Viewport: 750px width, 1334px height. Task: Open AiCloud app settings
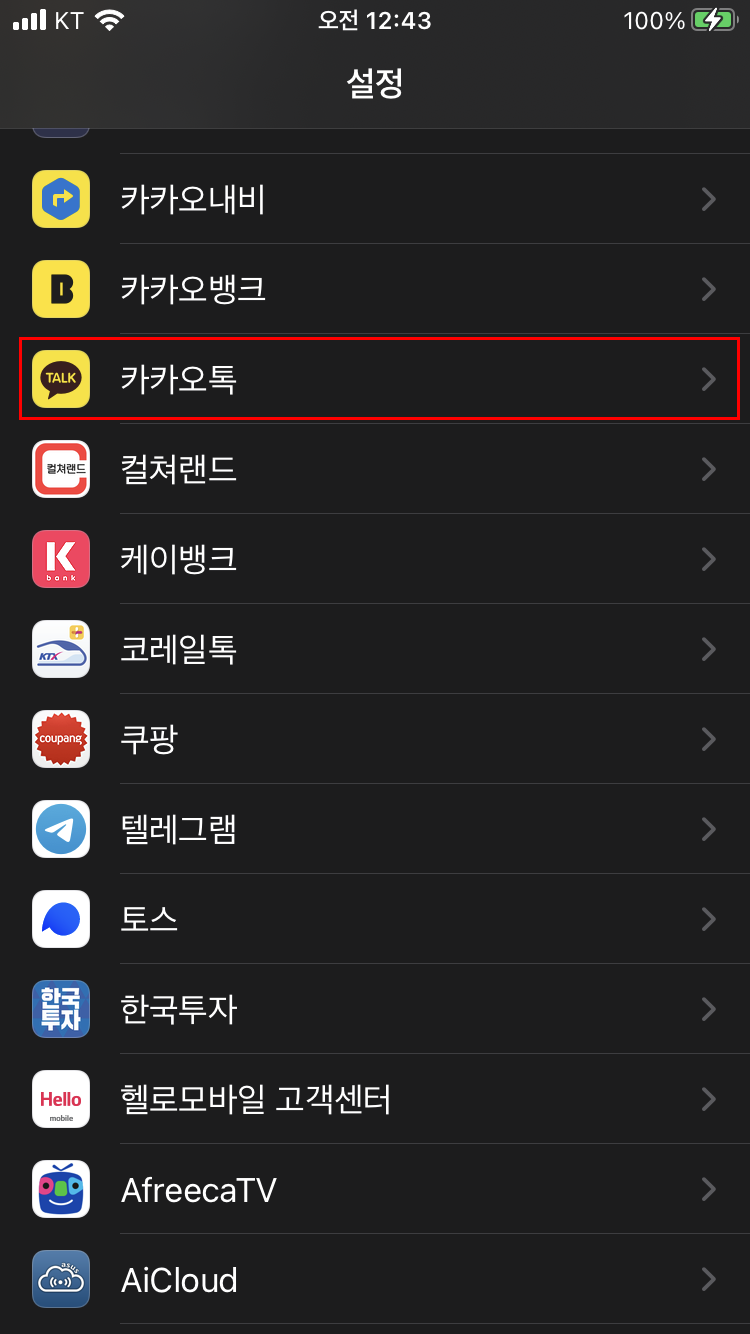pyautogui.click(x=375, y=1279)
